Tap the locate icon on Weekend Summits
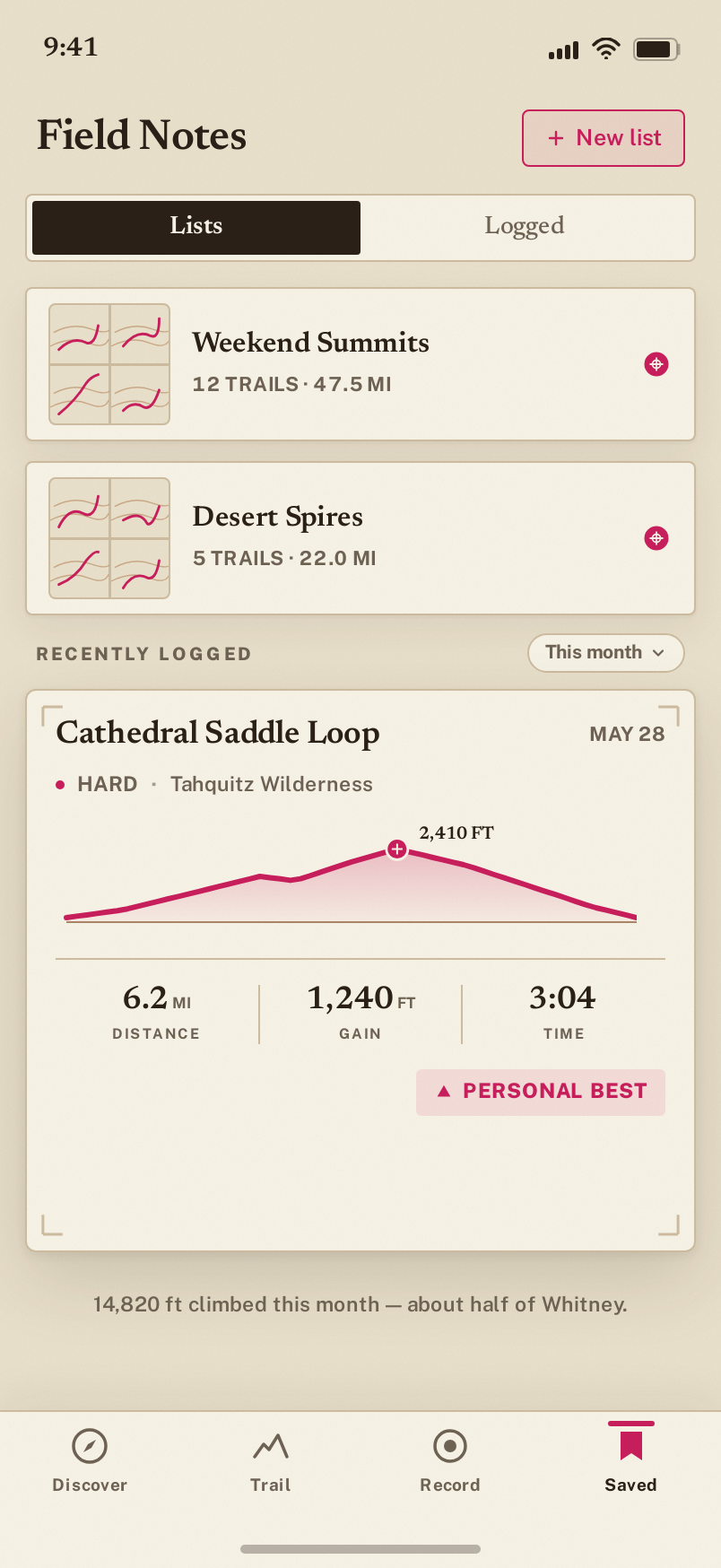The height and width of the screenshot is (1568, 721). click(x=656, y=364)
